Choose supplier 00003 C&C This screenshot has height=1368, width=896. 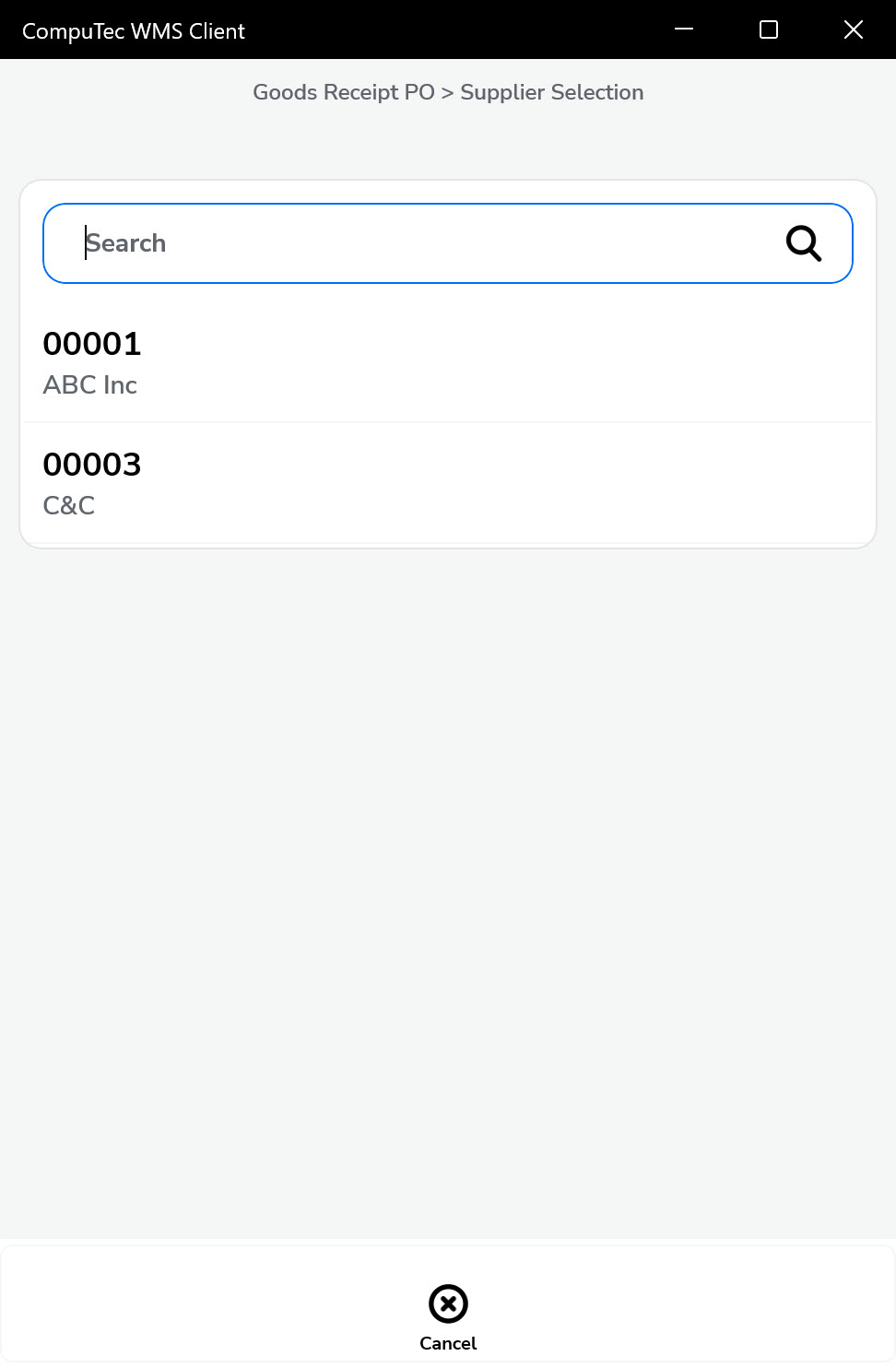click(447, 483)
